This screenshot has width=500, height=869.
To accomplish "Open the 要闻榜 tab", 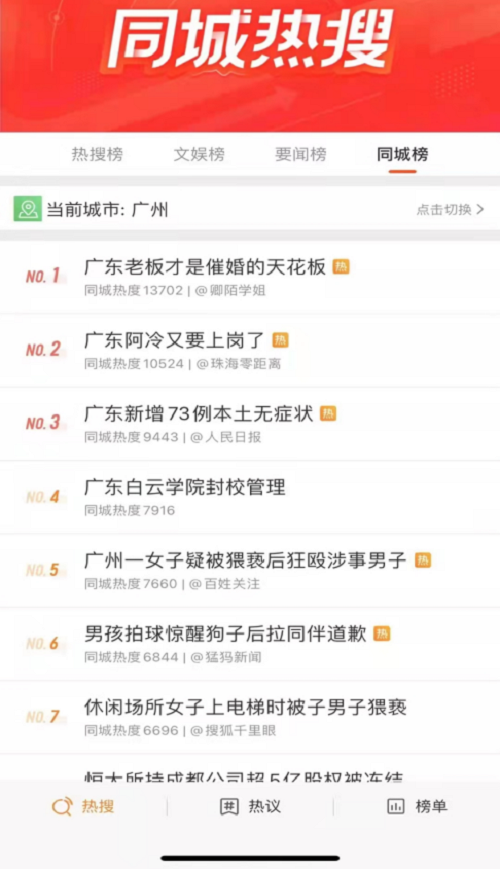I will click(300, 154).
